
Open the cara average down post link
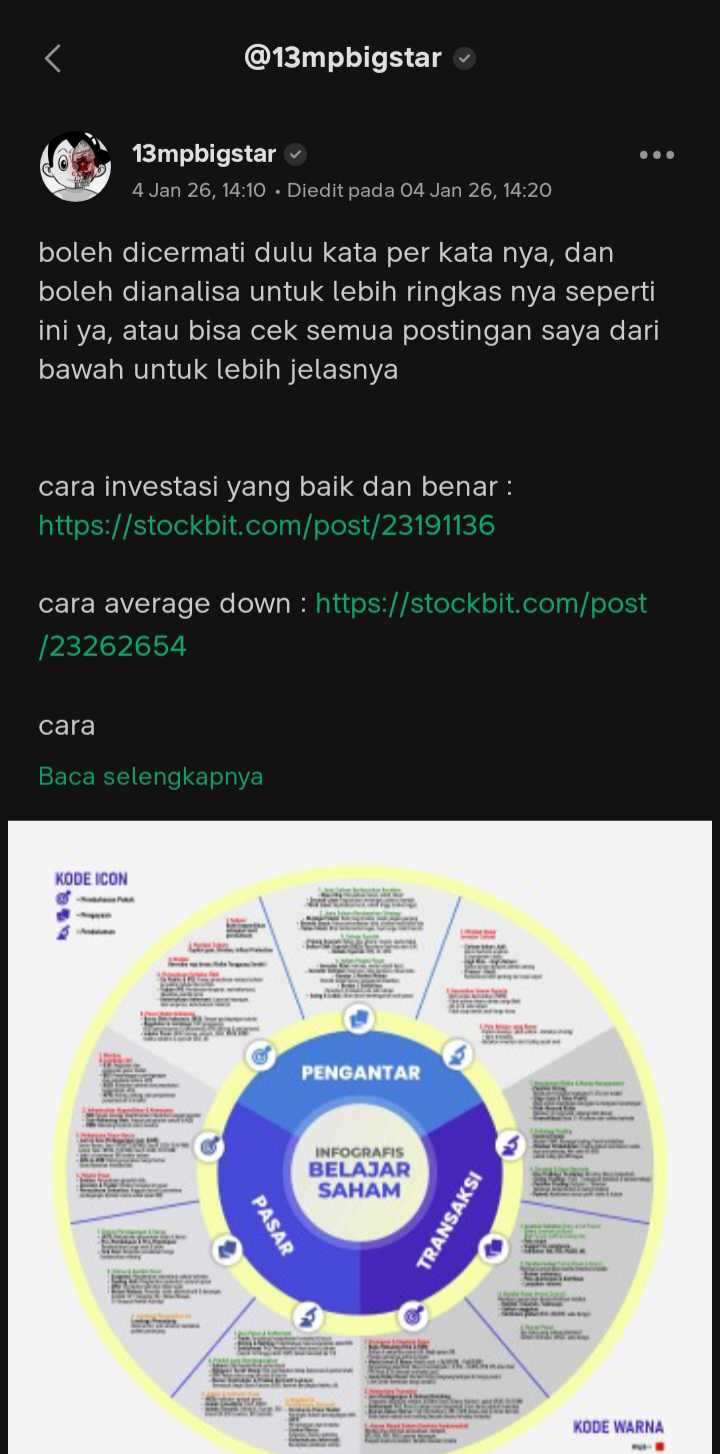[481, 604]
